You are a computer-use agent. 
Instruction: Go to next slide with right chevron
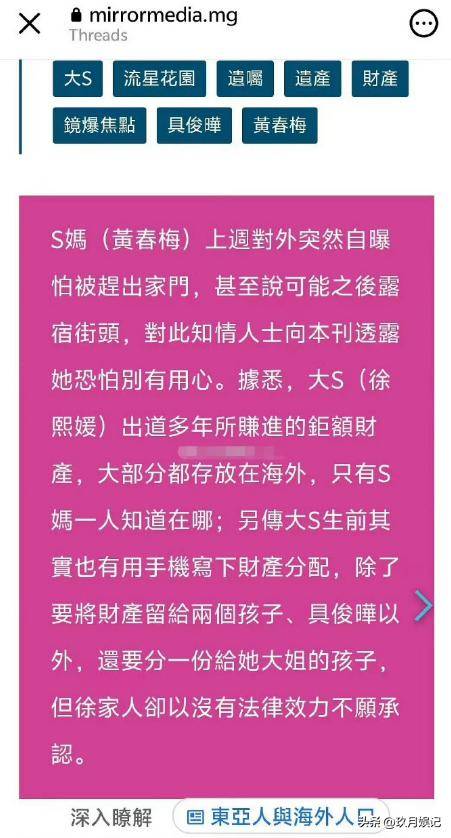coord(423,607)
